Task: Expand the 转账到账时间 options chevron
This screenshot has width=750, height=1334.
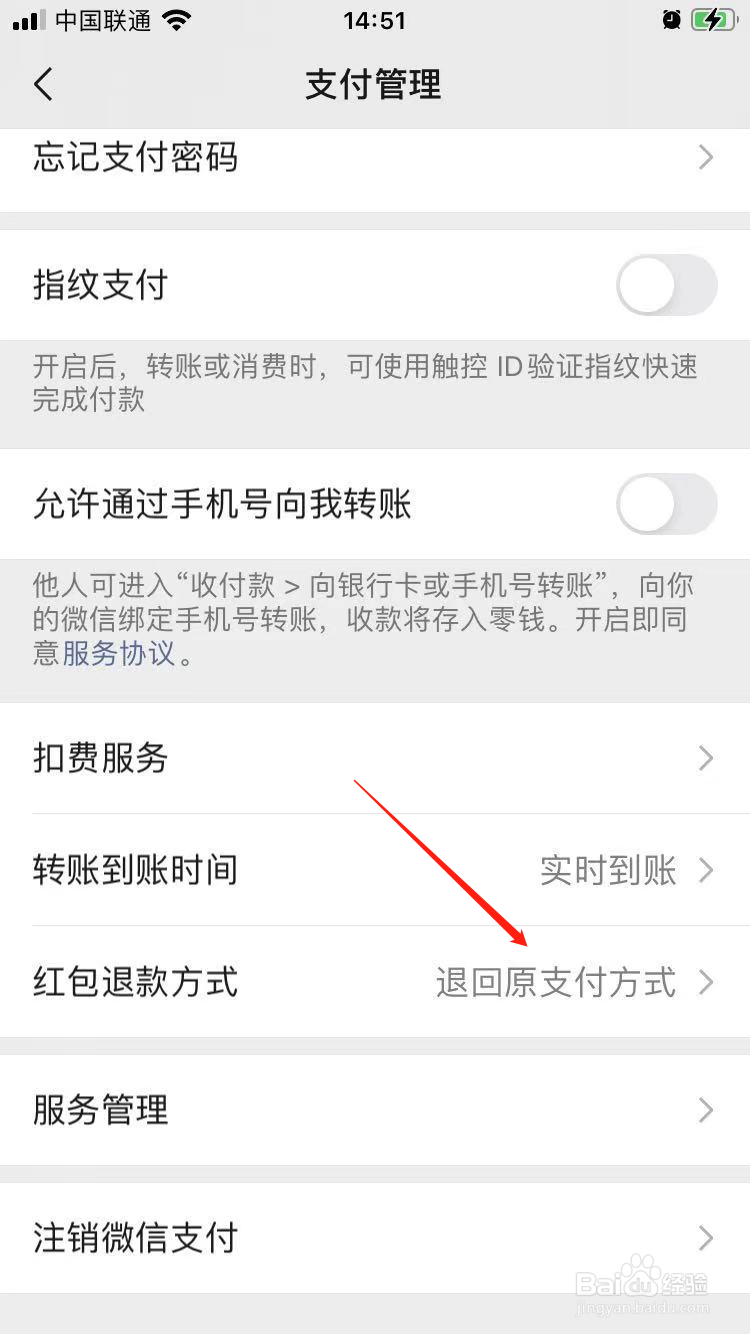Action: point(707,870)
